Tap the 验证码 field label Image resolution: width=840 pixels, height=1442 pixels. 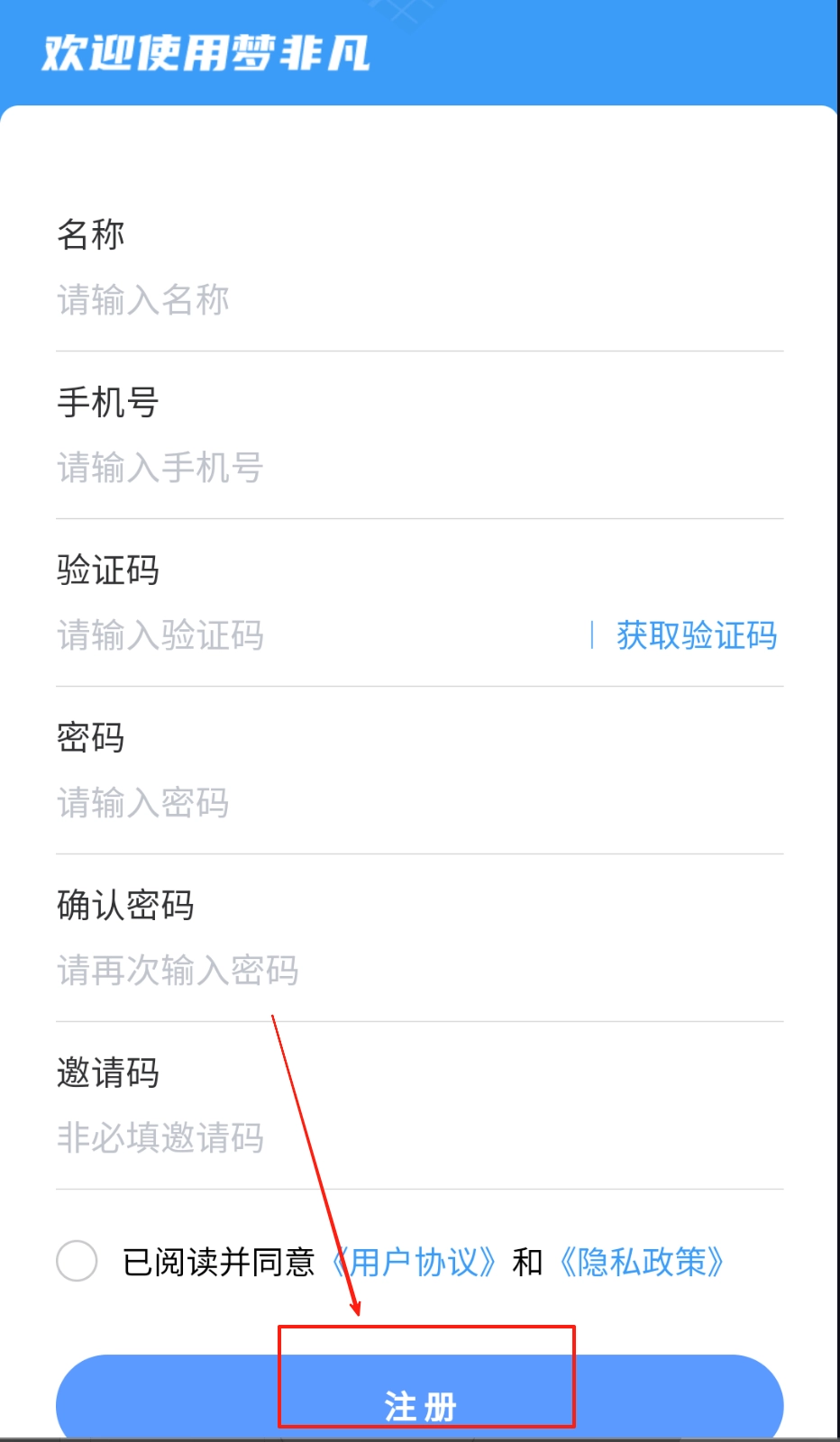105,570
